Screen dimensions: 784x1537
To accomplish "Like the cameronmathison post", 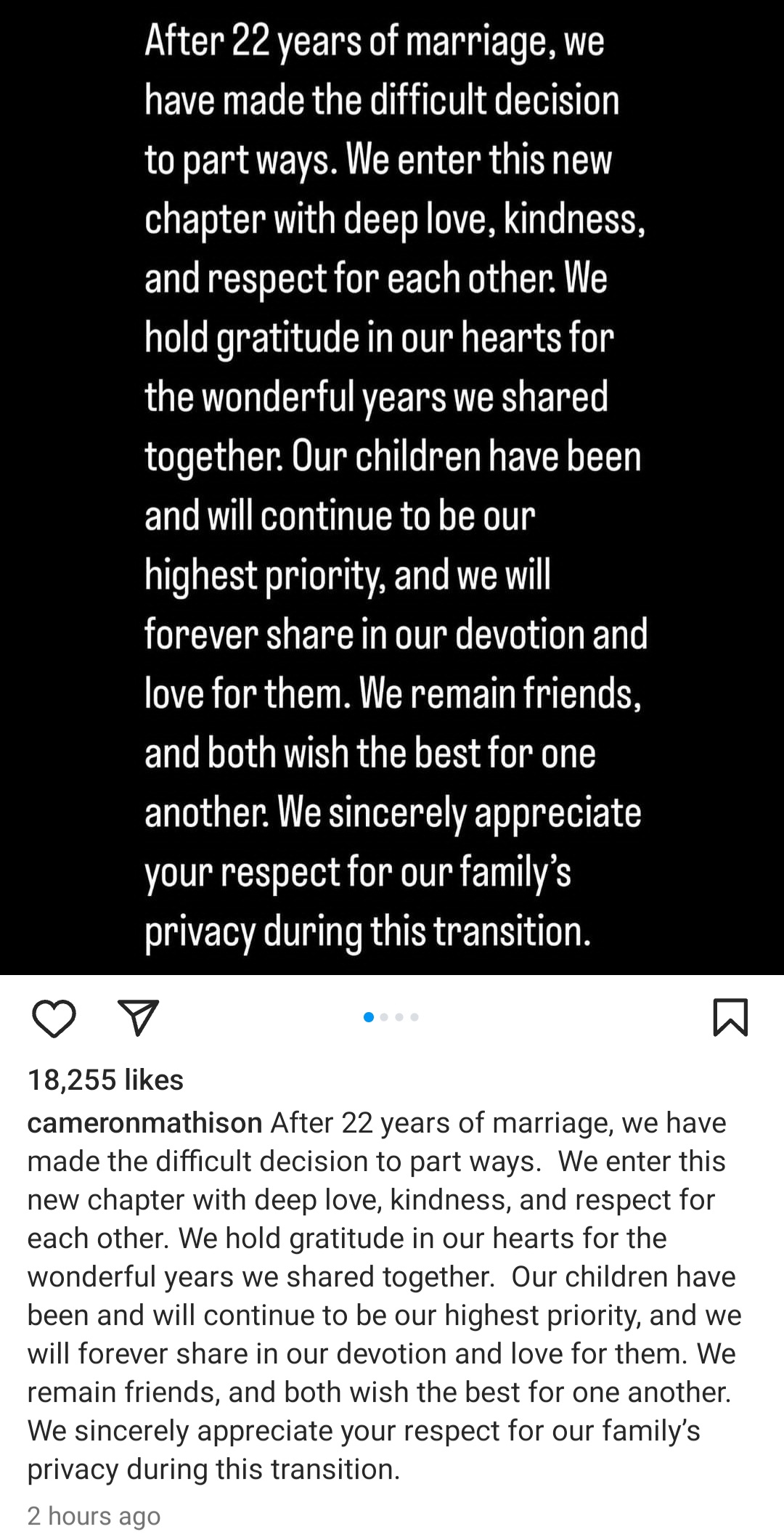I will pyautogui.click(x=54, y=1017).
